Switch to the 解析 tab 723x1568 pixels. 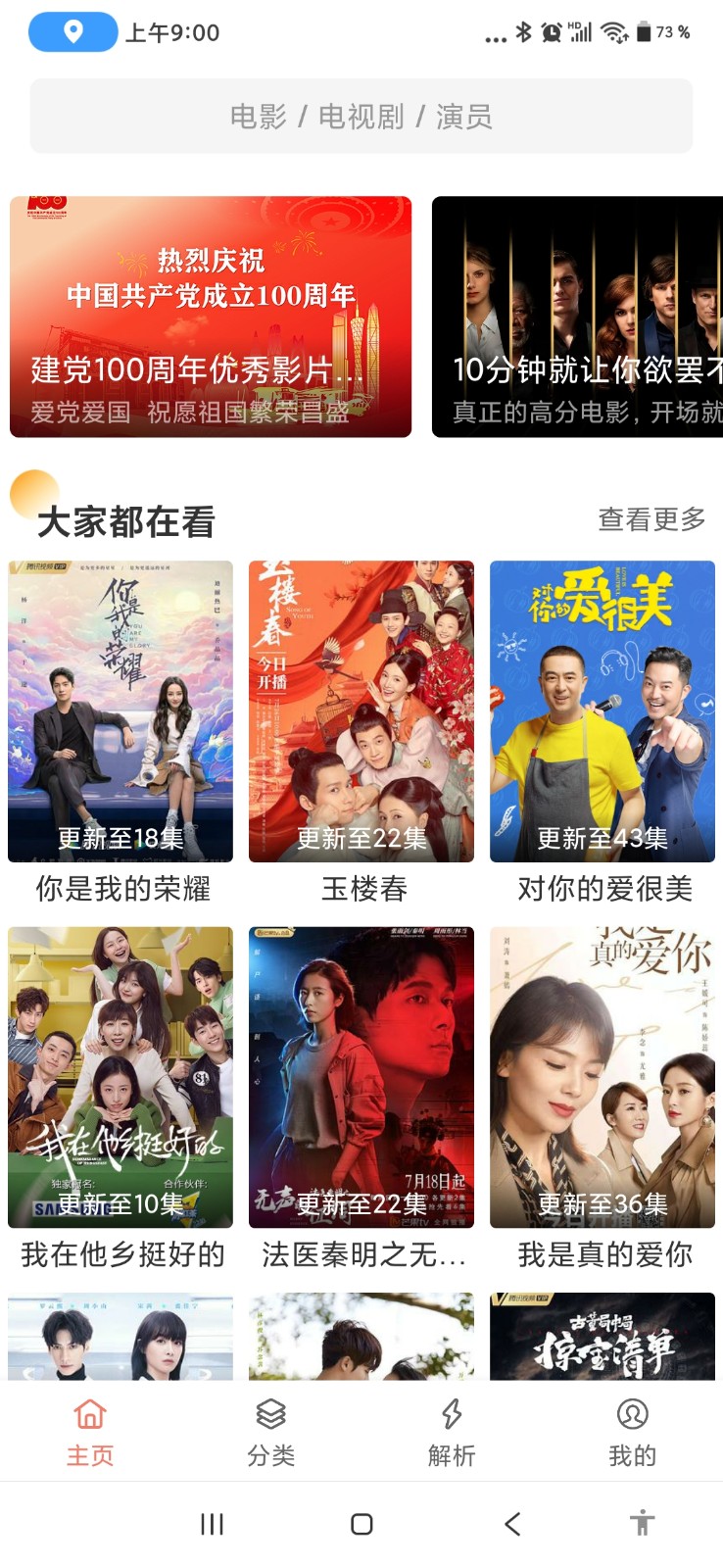click(452, 1432)
